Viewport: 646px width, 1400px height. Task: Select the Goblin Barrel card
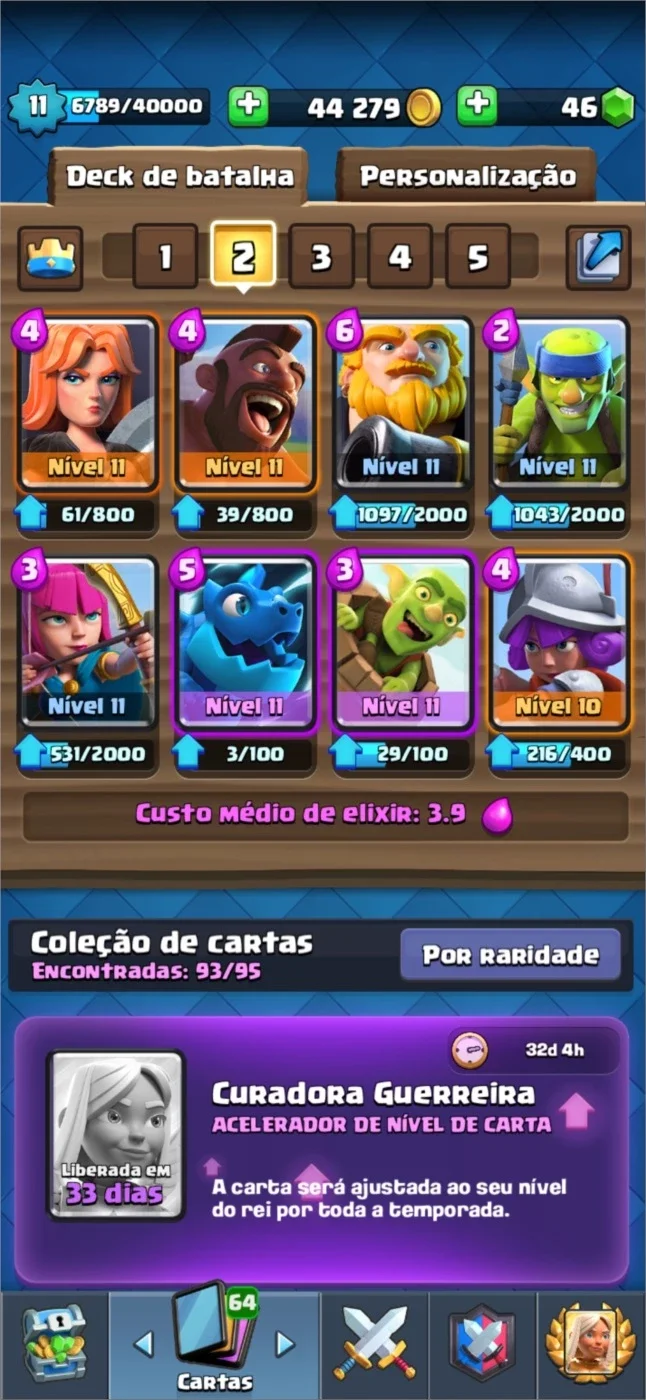(402, 643)
